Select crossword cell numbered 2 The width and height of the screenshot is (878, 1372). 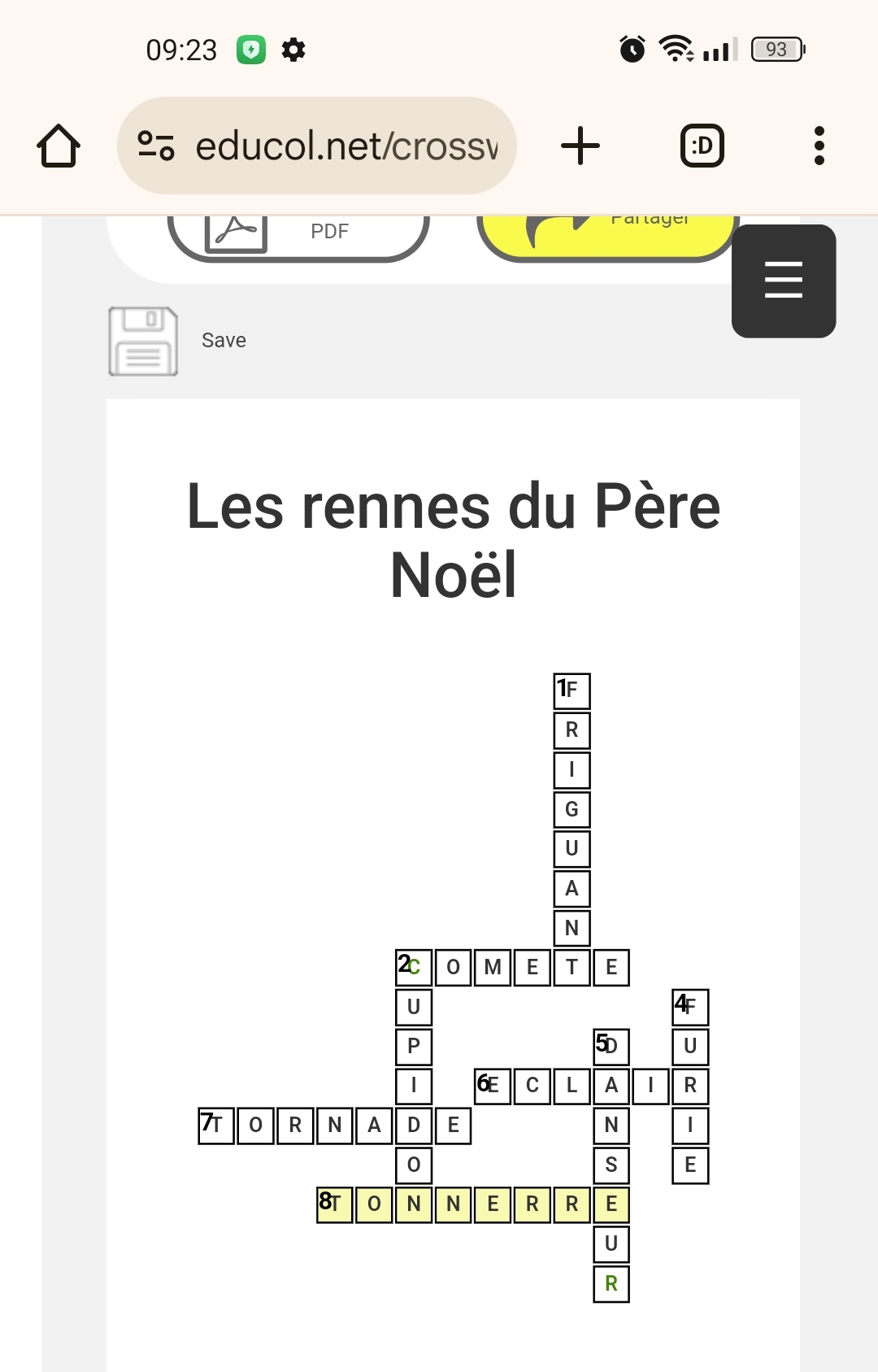tap(414, 968)
